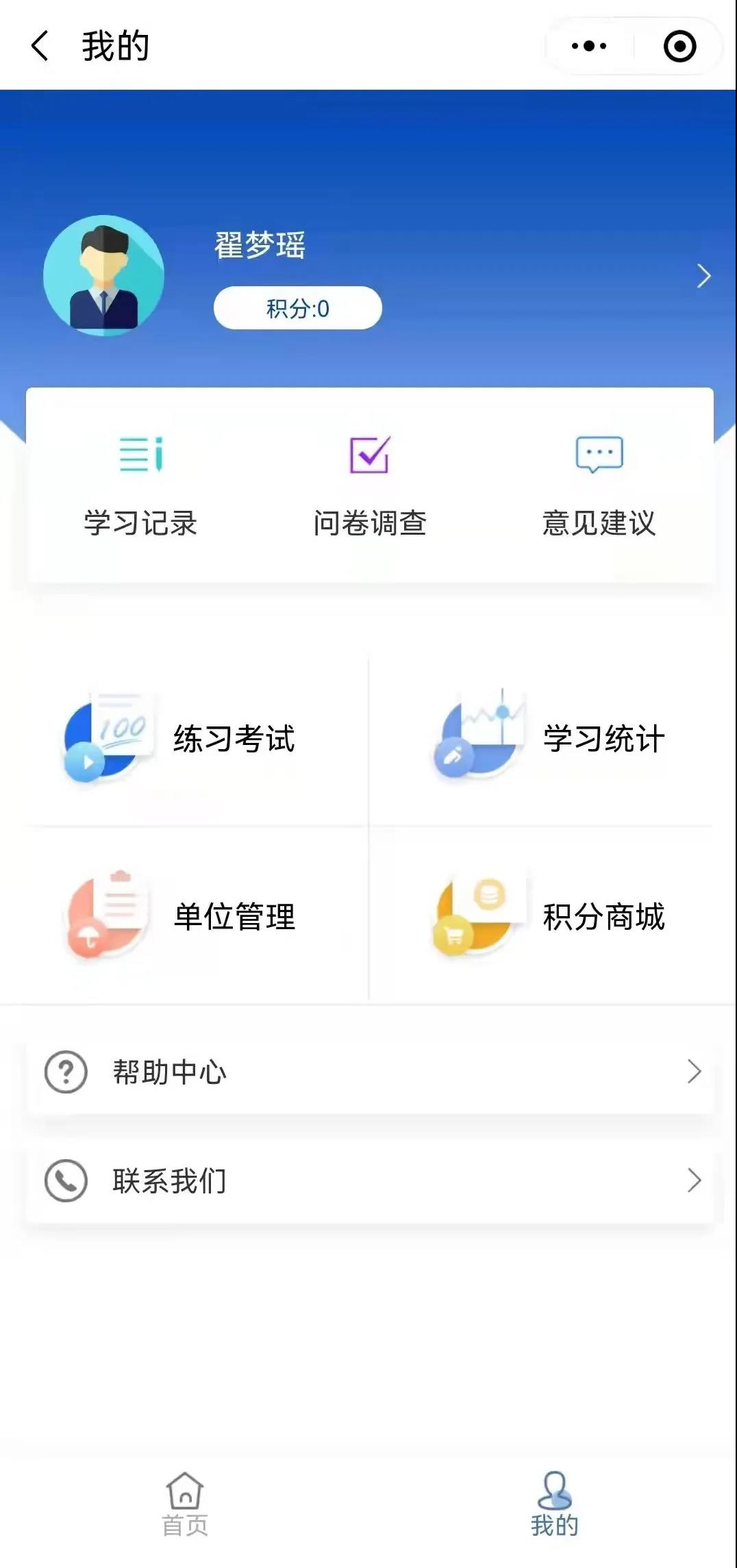Open profile details via the banner chevron
The image size is (737, 1568).
pos(703,276)
